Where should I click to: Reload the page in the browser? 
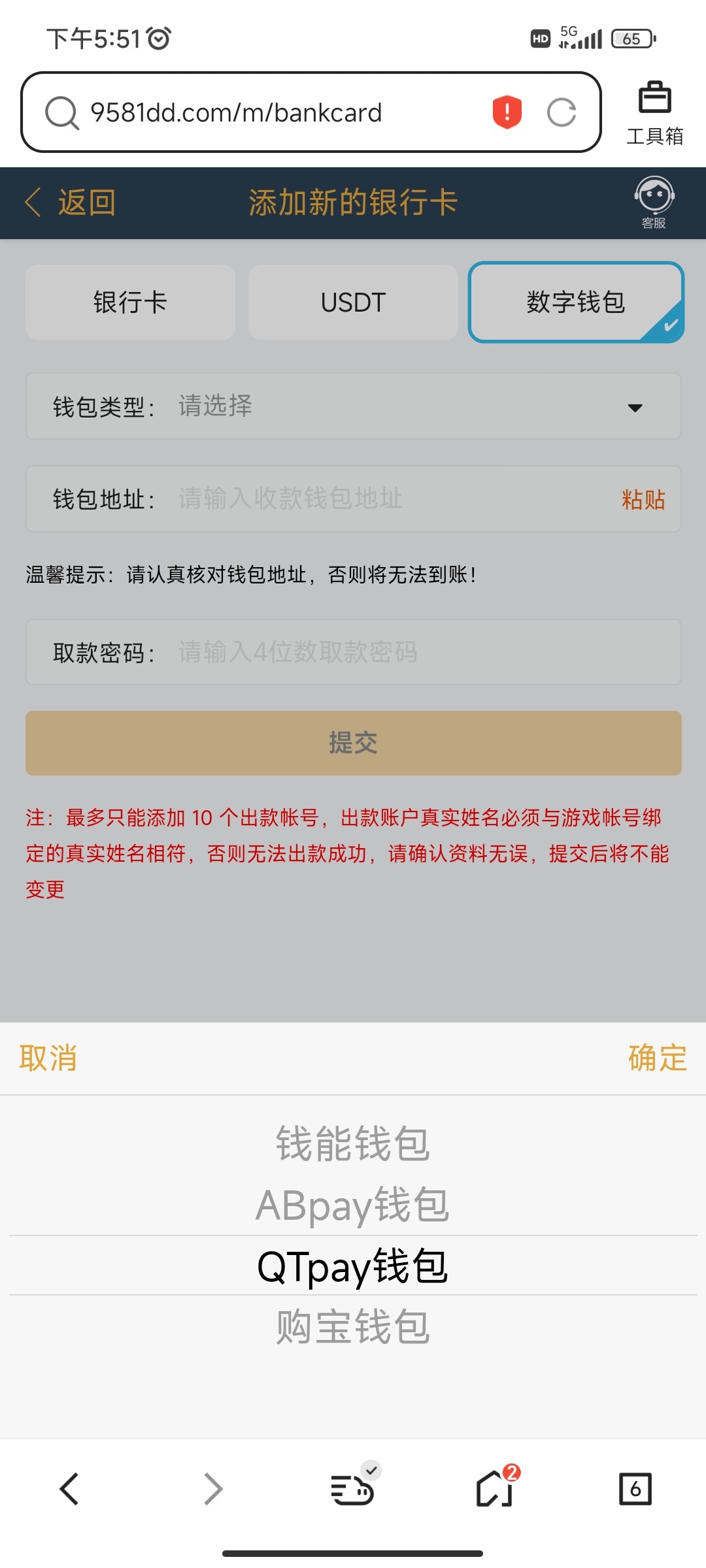[562, 112]
